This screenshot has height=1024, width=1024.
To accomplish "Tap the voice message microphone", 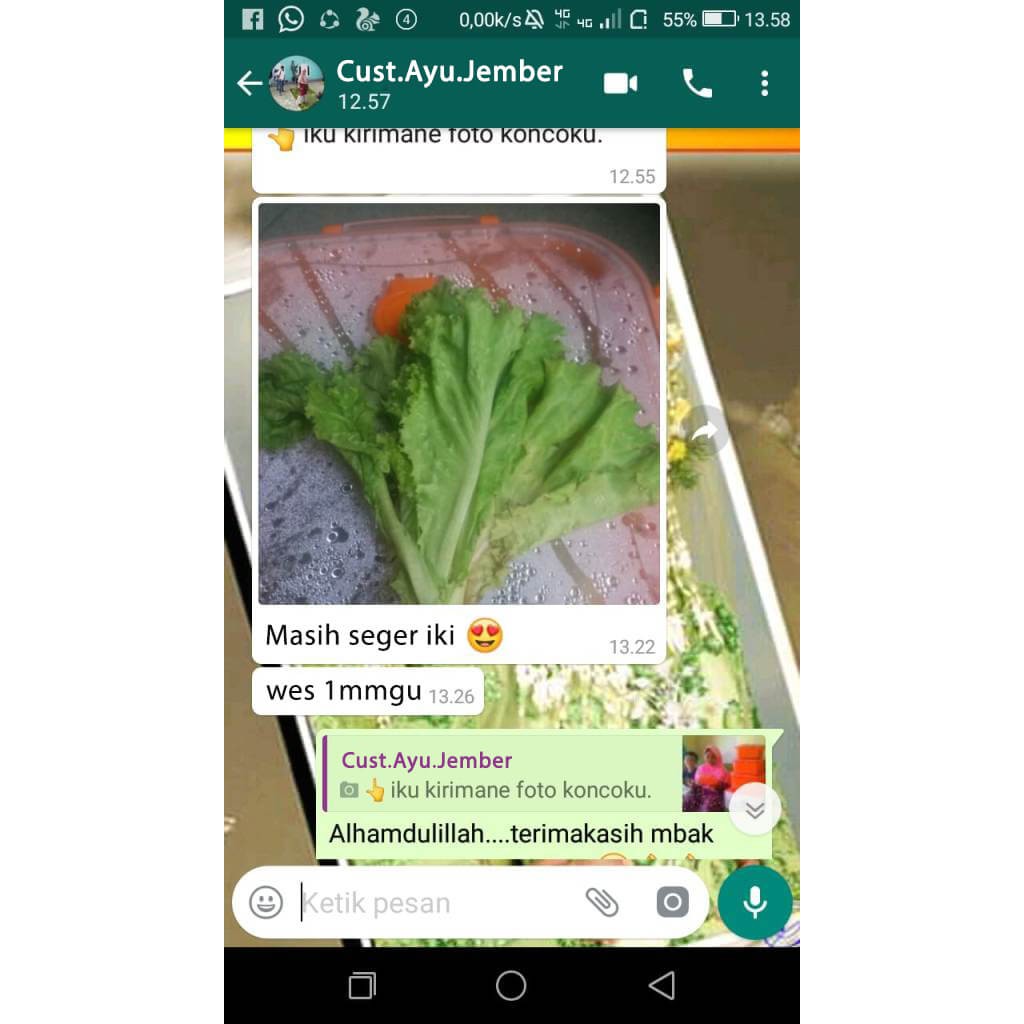I will 755,902.
